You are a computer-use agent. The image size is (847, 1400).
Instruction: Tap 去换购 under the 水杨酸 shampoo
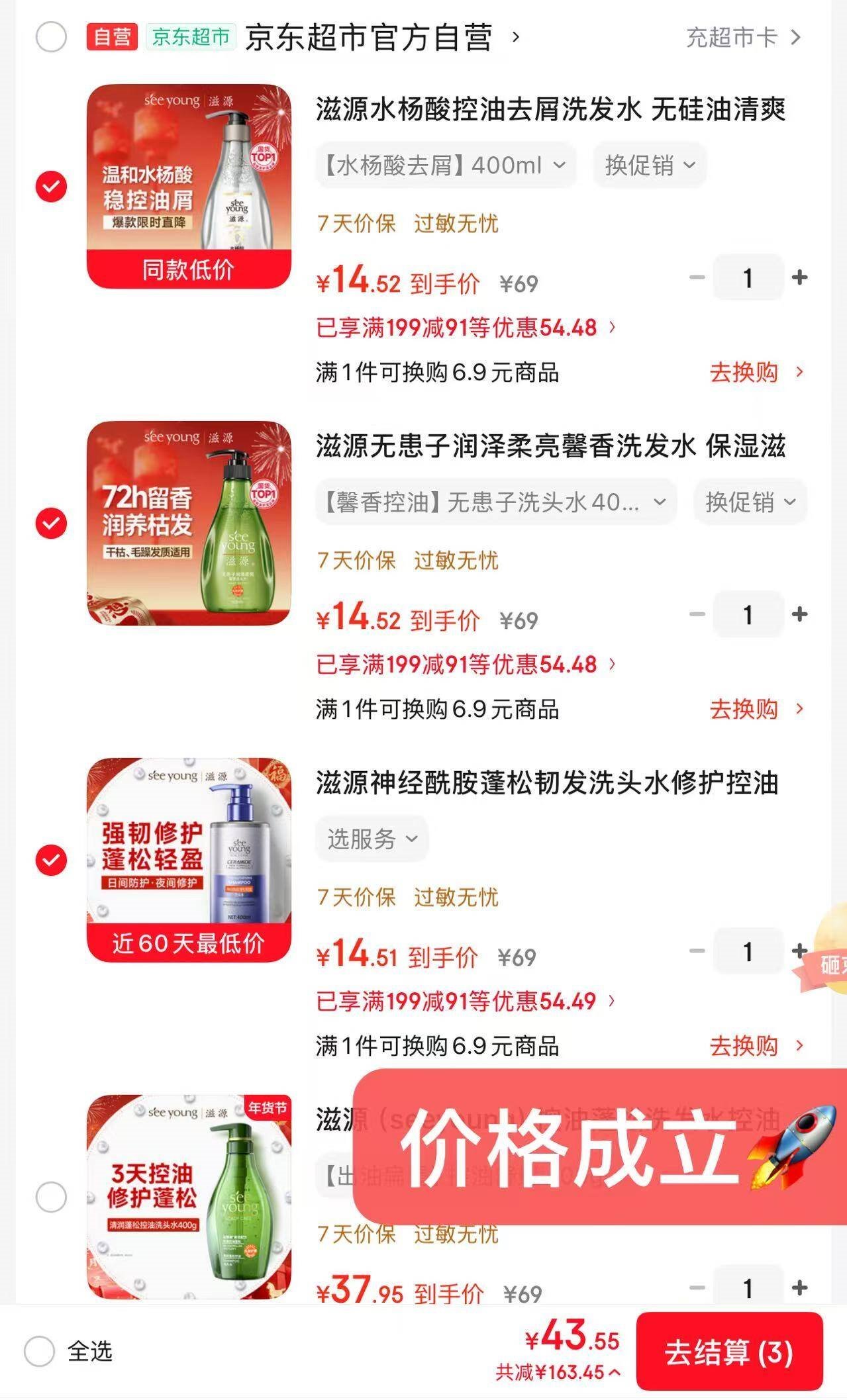(x=755, y=372)
